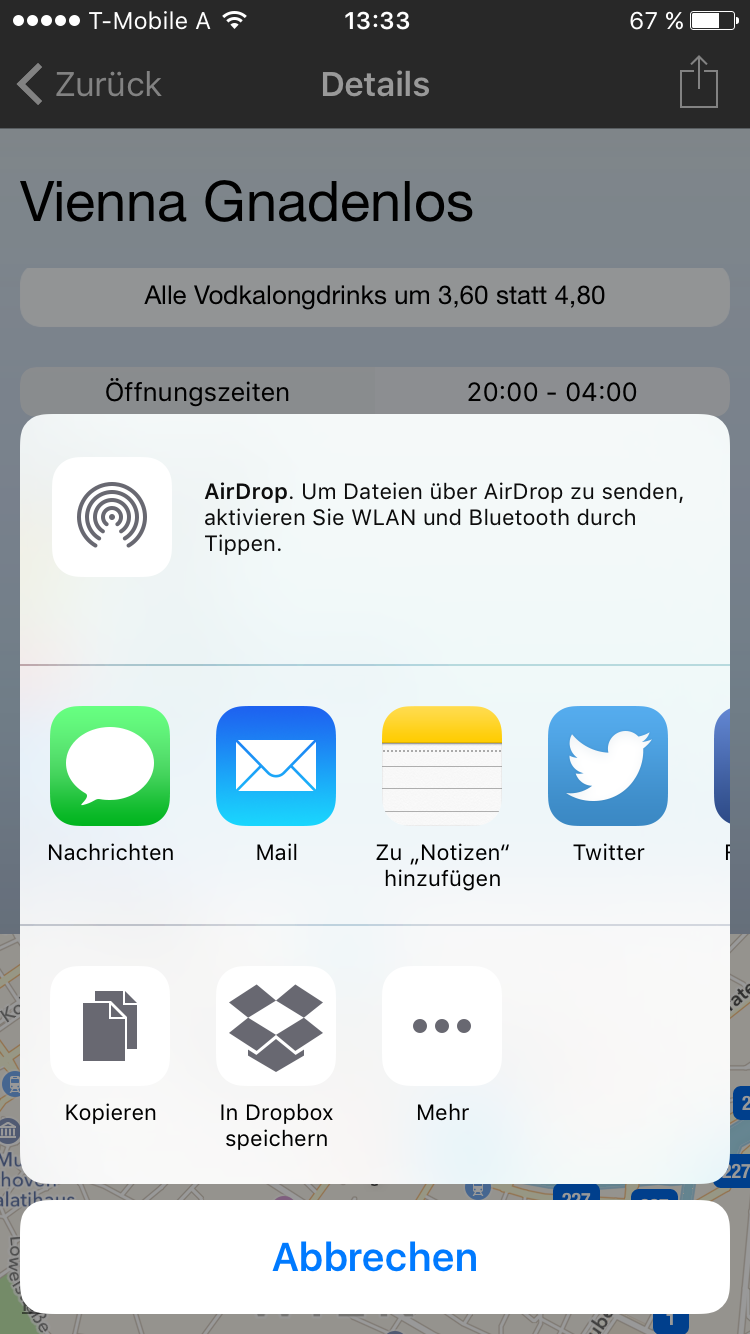Add to Notizen

(x=442, y=766)
